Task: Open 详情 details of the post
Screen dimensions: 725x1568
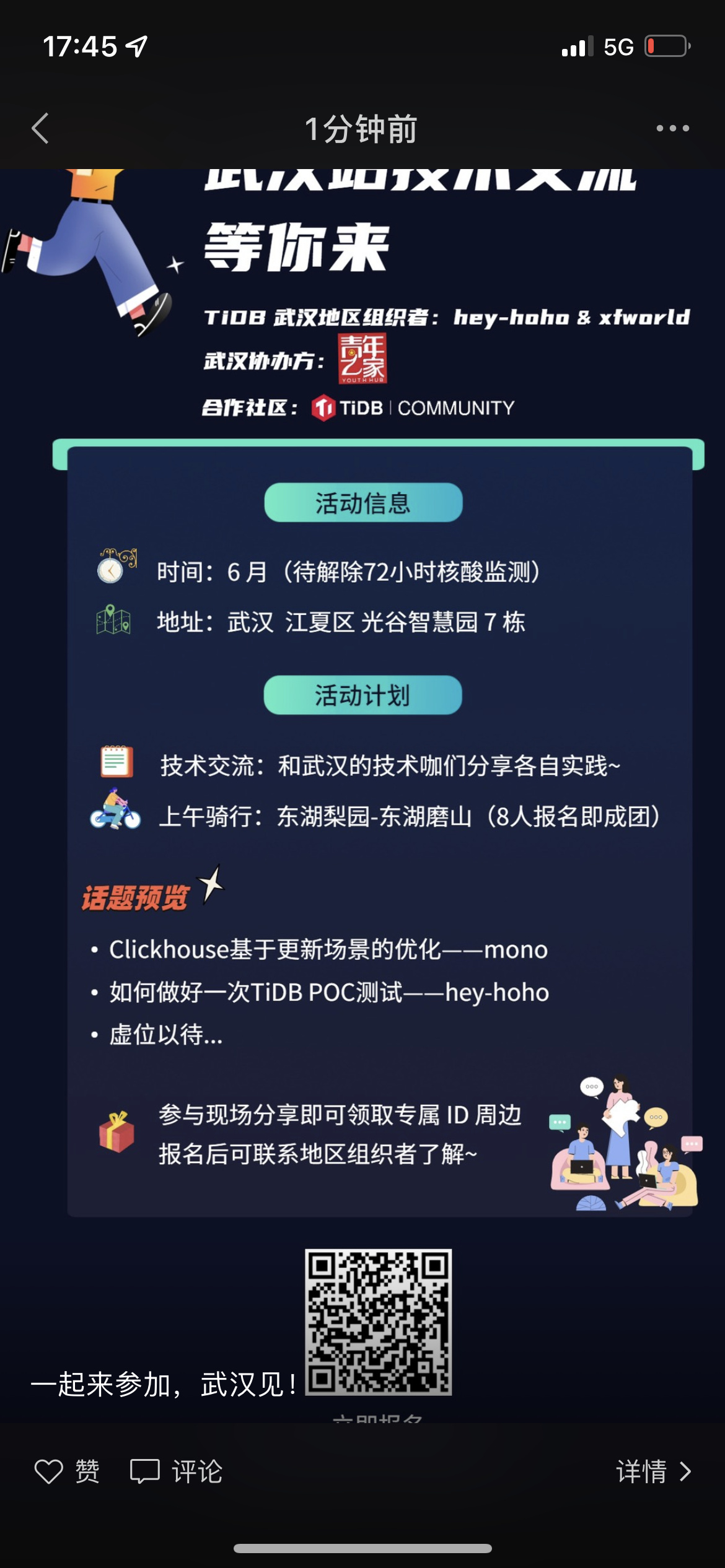Action: click(x=653, y=1471)
